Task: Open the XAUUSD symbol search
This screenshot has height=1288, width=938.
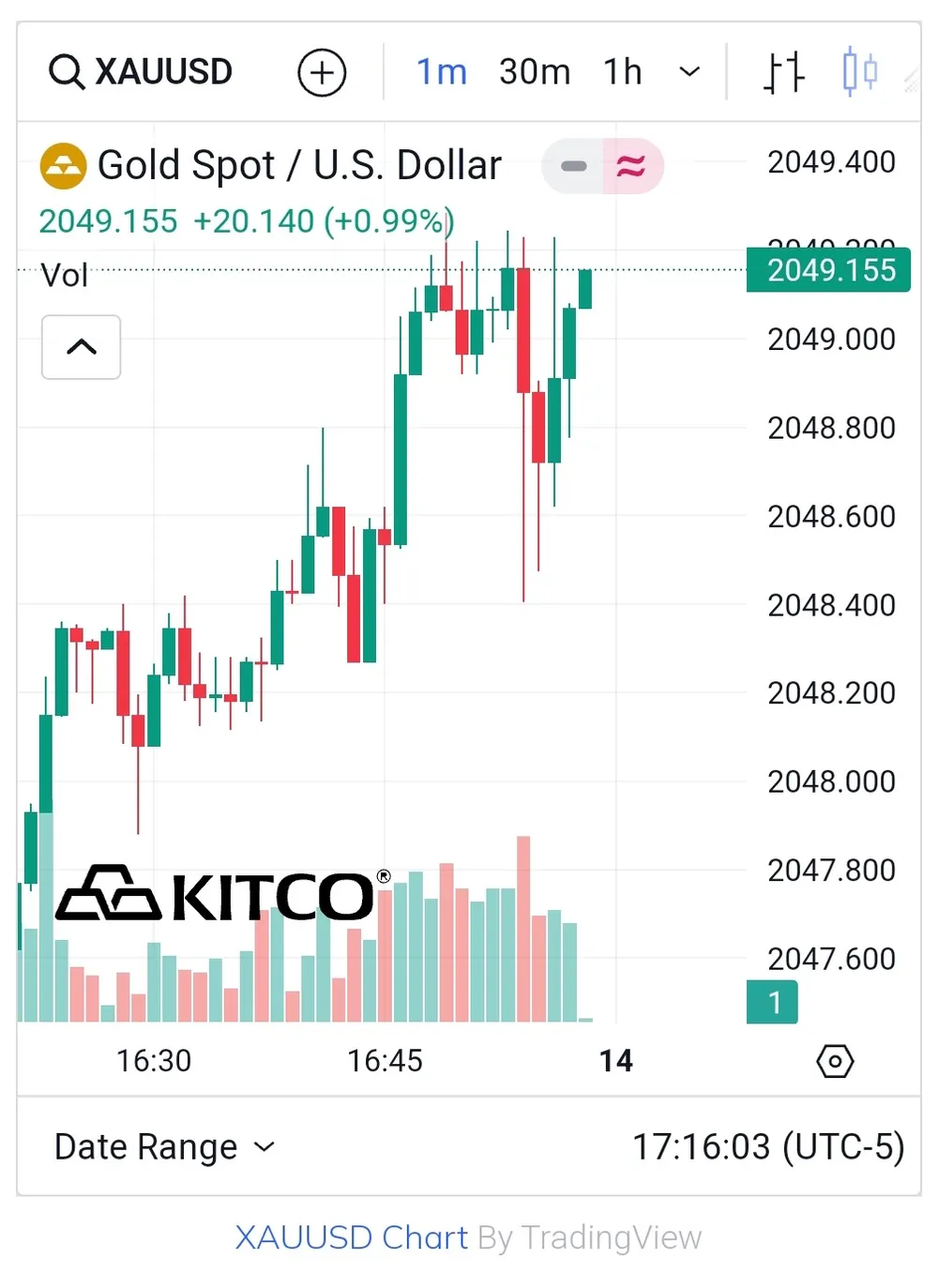Action: point(141,71)
